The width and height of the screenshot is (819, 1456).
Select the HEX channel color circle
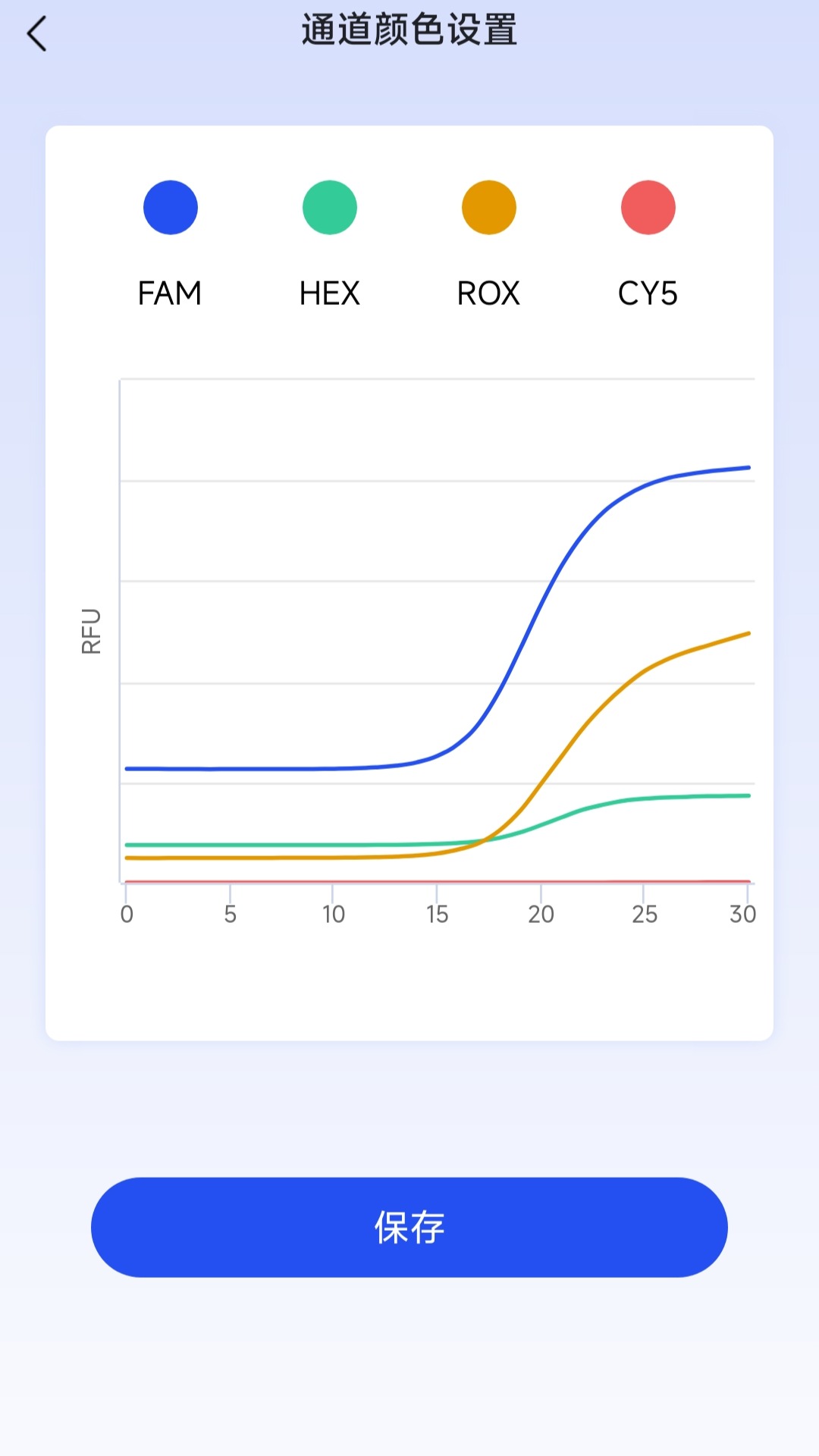[329, 207]
